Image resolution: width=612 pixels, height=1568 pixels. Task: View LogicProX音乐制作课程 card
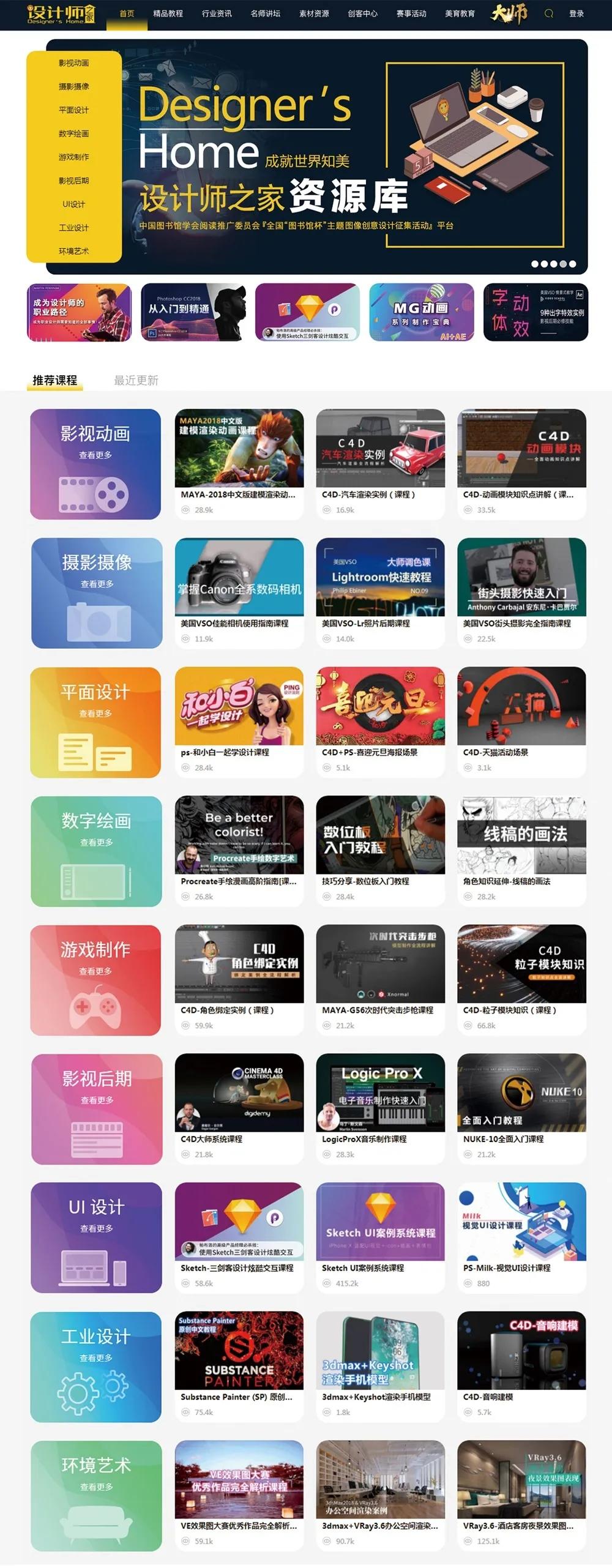tap(380, 1108)
